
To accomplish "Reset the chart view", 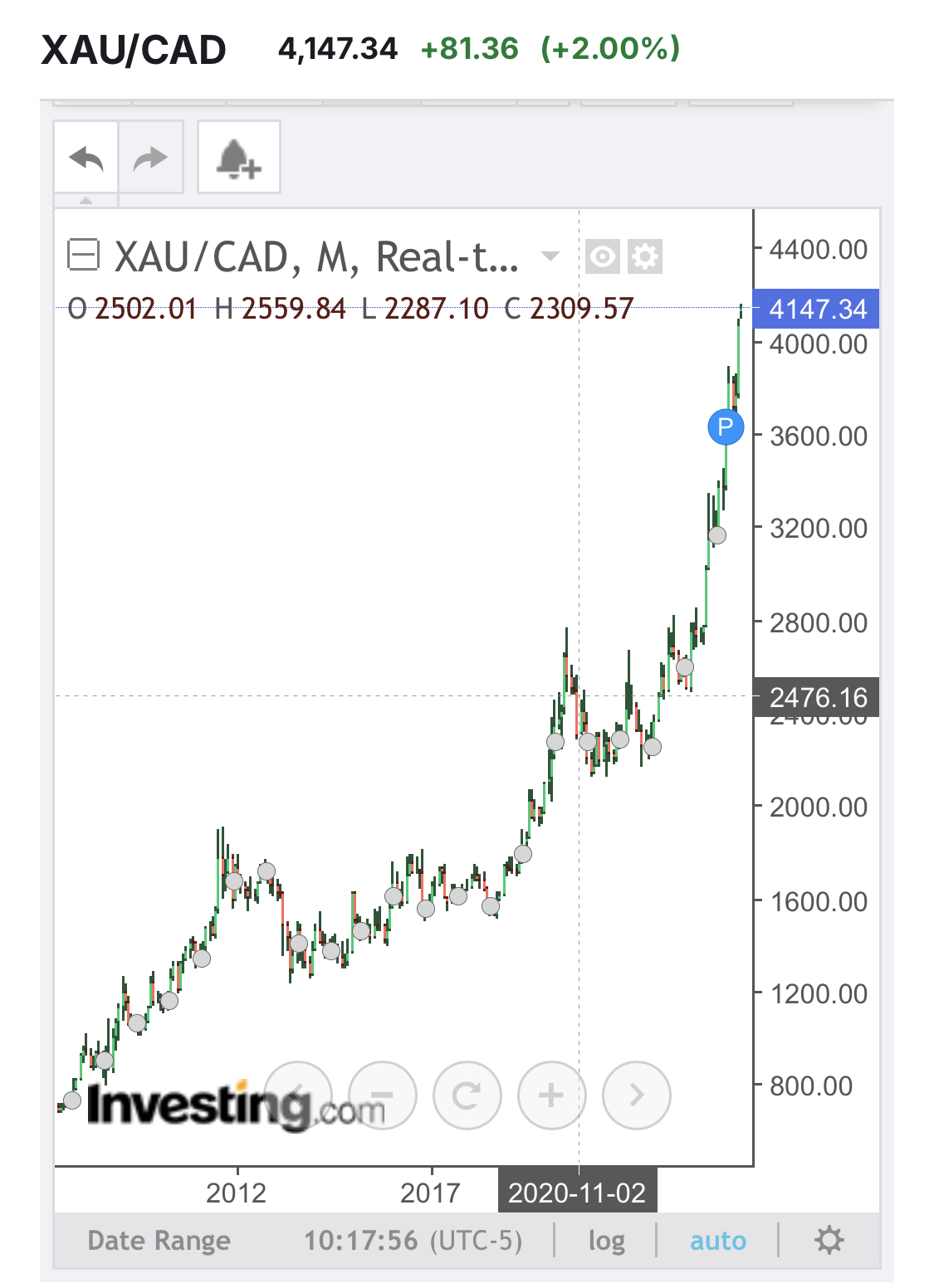I will pos(467,1095).
